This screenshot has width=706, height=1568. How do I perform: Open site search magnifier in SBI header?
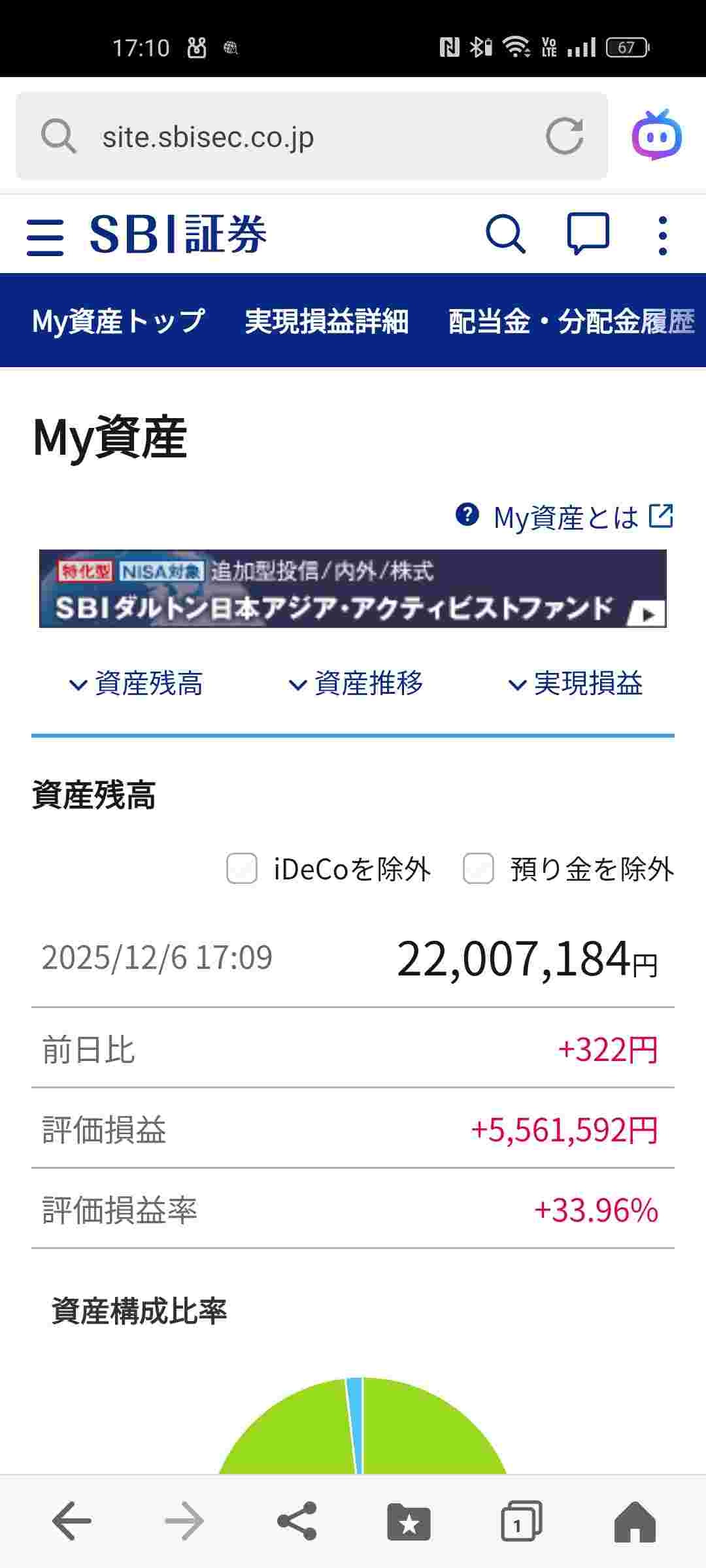tap(505, 234)
